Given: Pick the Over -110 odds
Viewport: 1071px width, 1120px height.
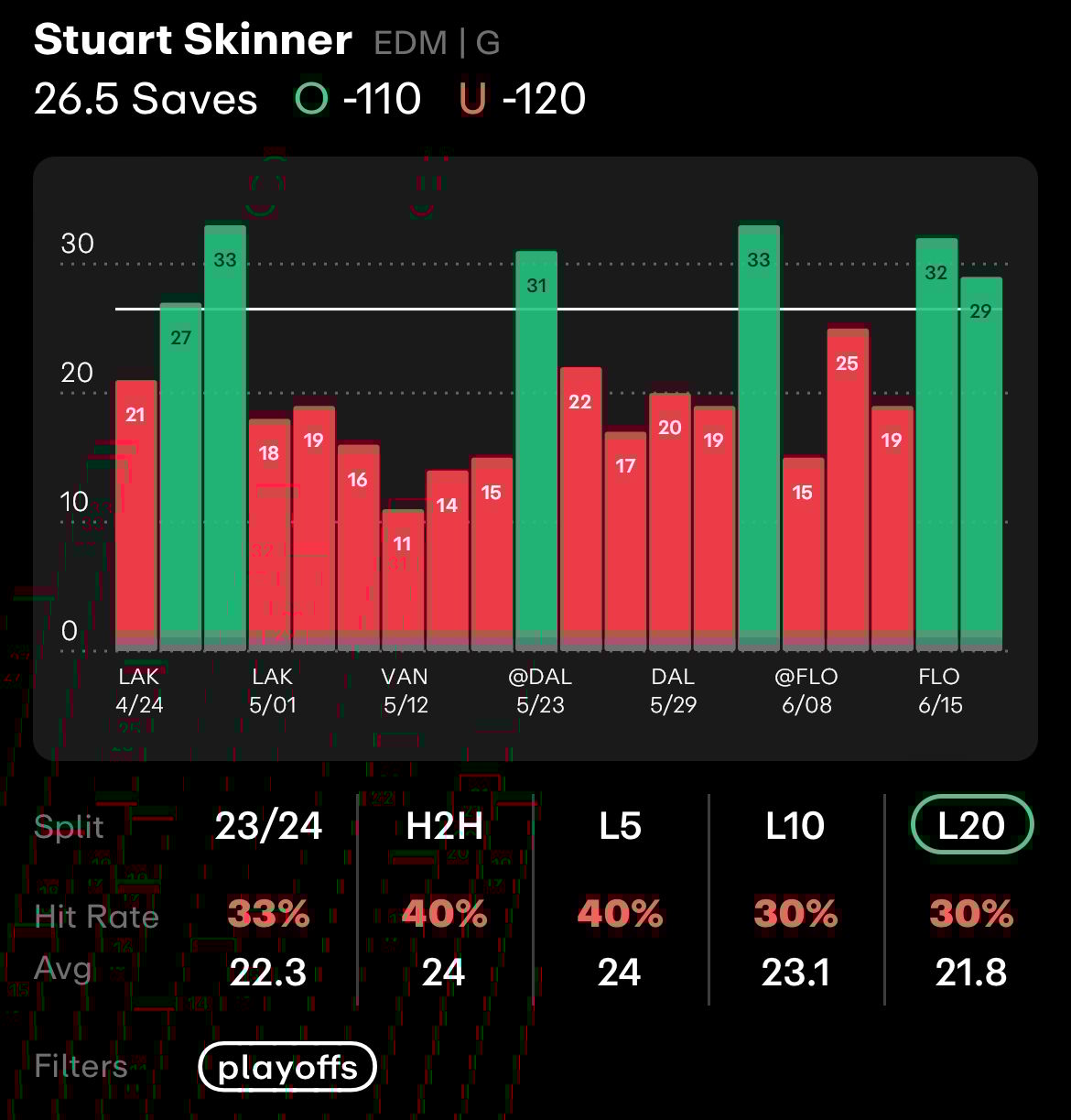Looking at the screenshot, I should click(x=358, y=99).
